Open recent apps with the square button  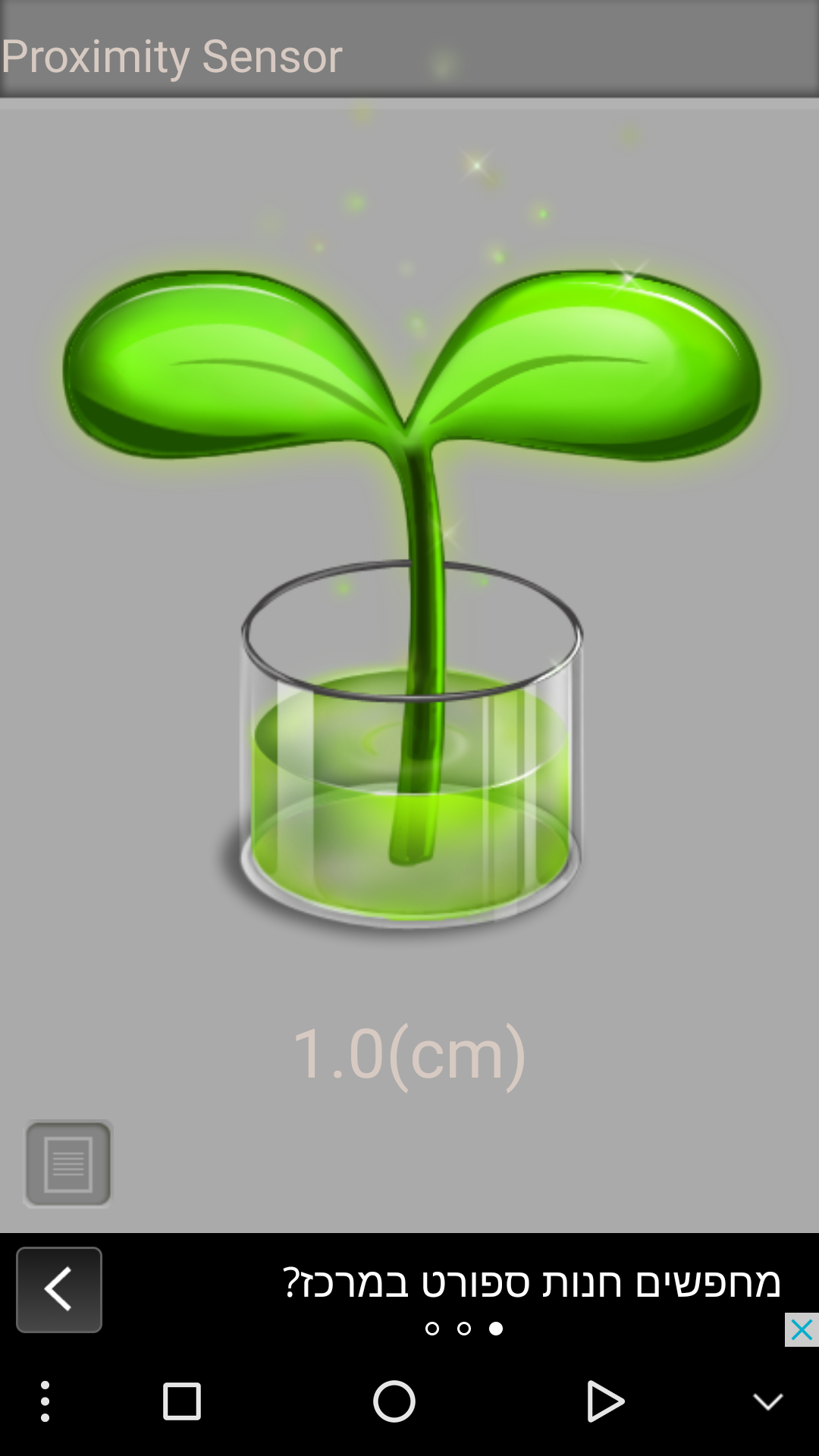[x=182, y=1401]
